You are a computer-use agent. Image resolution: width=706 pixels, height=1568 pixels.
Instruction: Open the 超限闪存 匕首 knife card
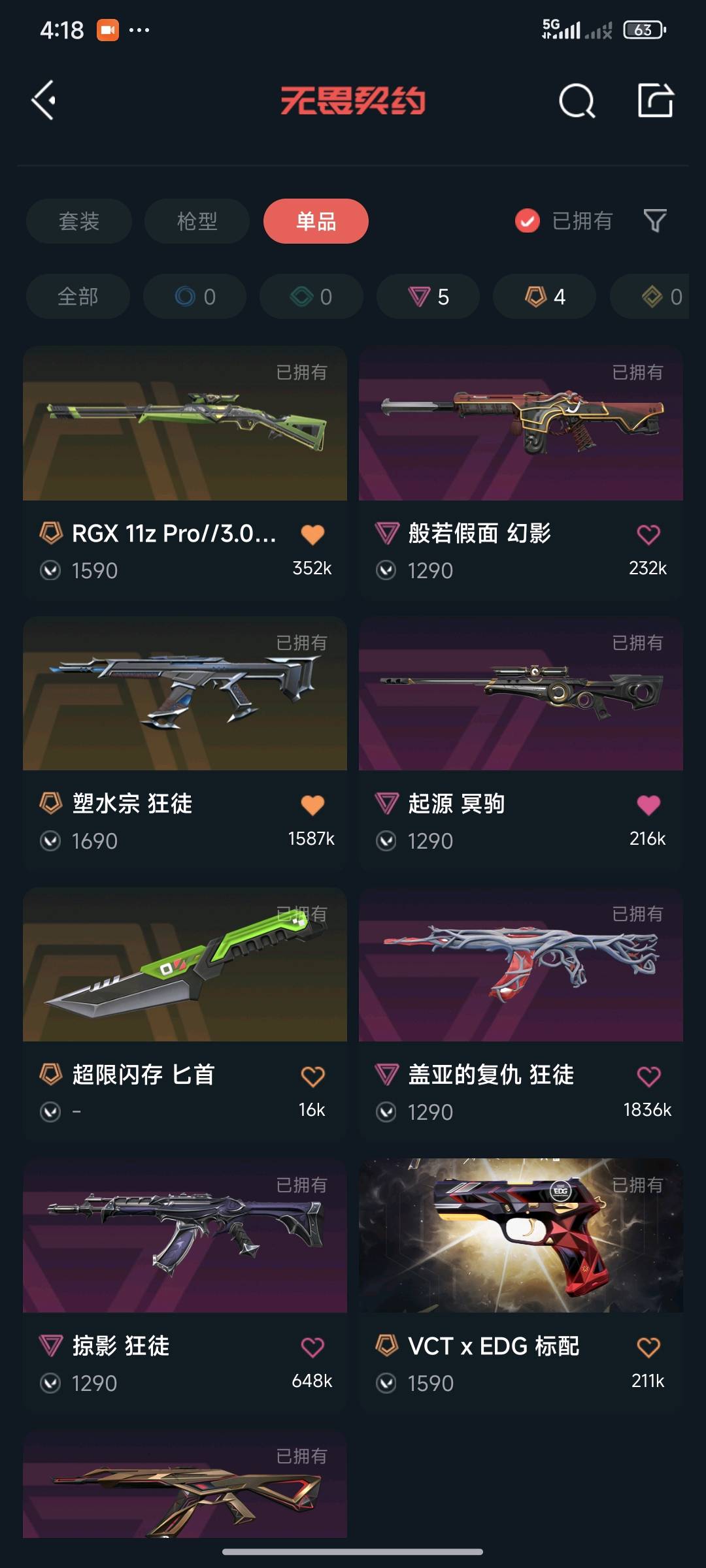[x=184, y=966]
